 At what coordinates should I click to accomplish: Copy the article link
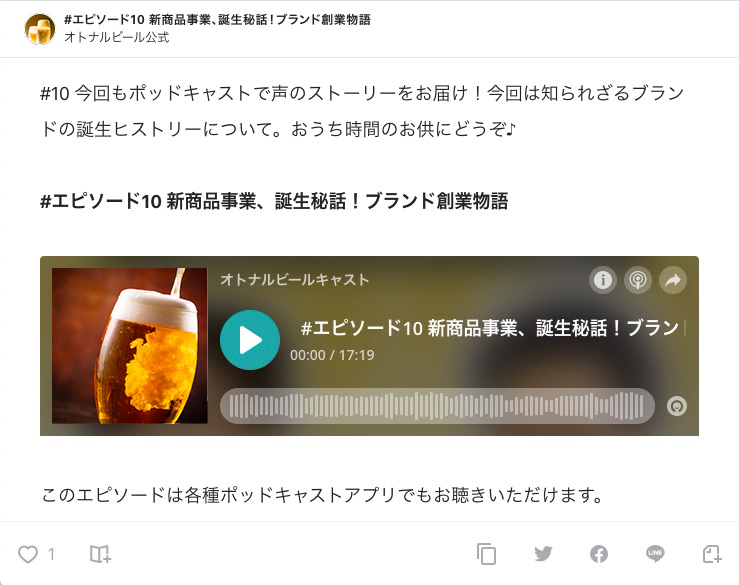point(487,554)
